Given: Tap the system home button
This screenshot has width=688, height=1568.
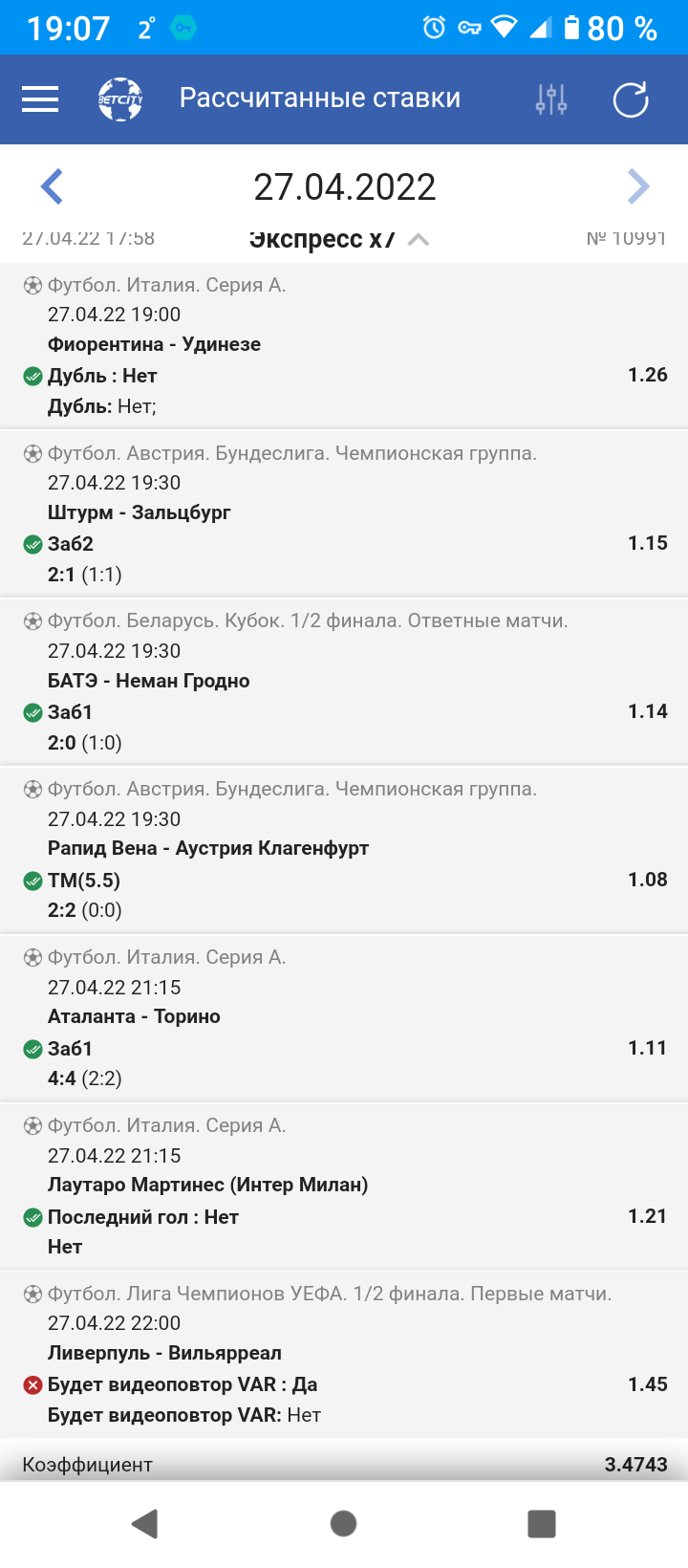Looking at the screenshot, I should pos(343,1523).
